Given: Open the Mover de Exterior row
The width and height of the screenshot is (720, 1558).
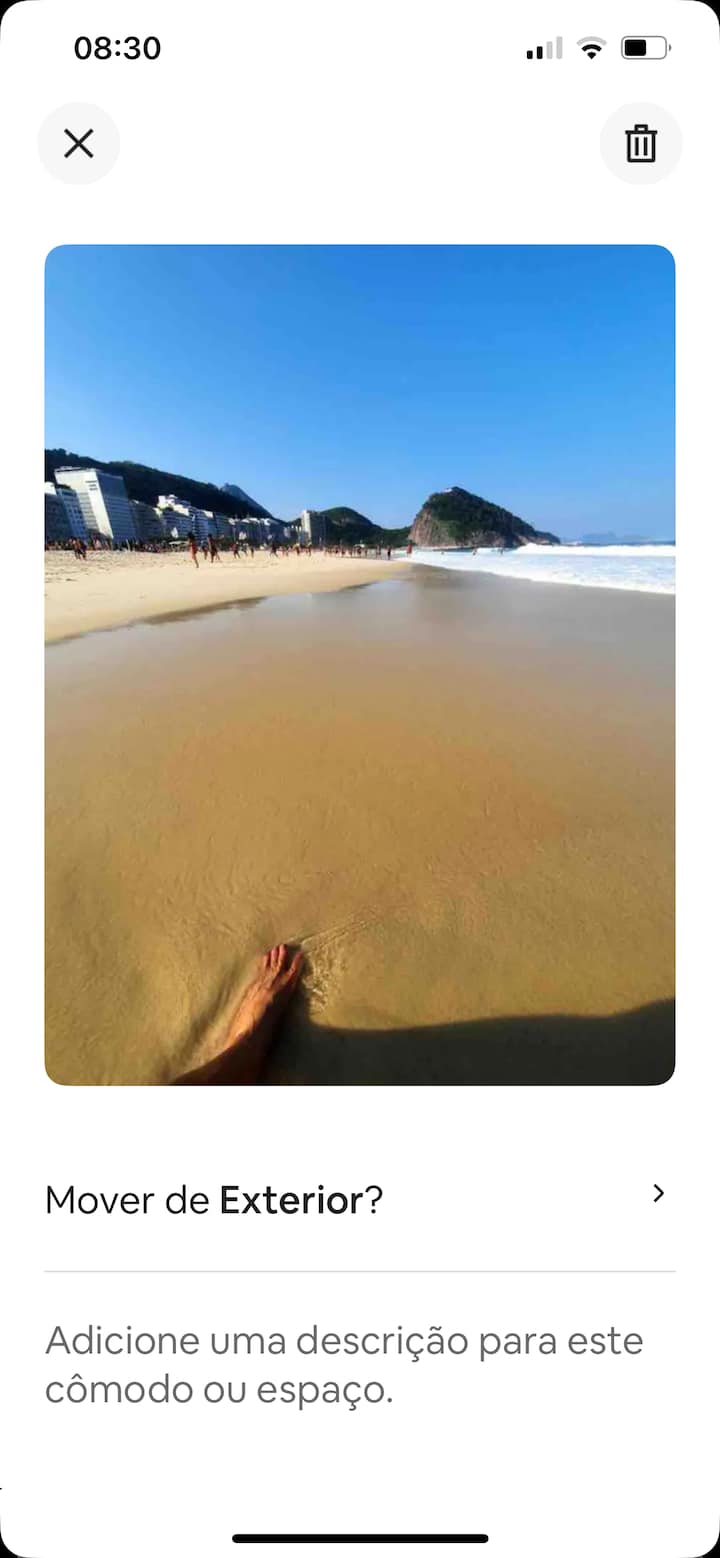Looking at the screenshot, I should [359, 1199].
